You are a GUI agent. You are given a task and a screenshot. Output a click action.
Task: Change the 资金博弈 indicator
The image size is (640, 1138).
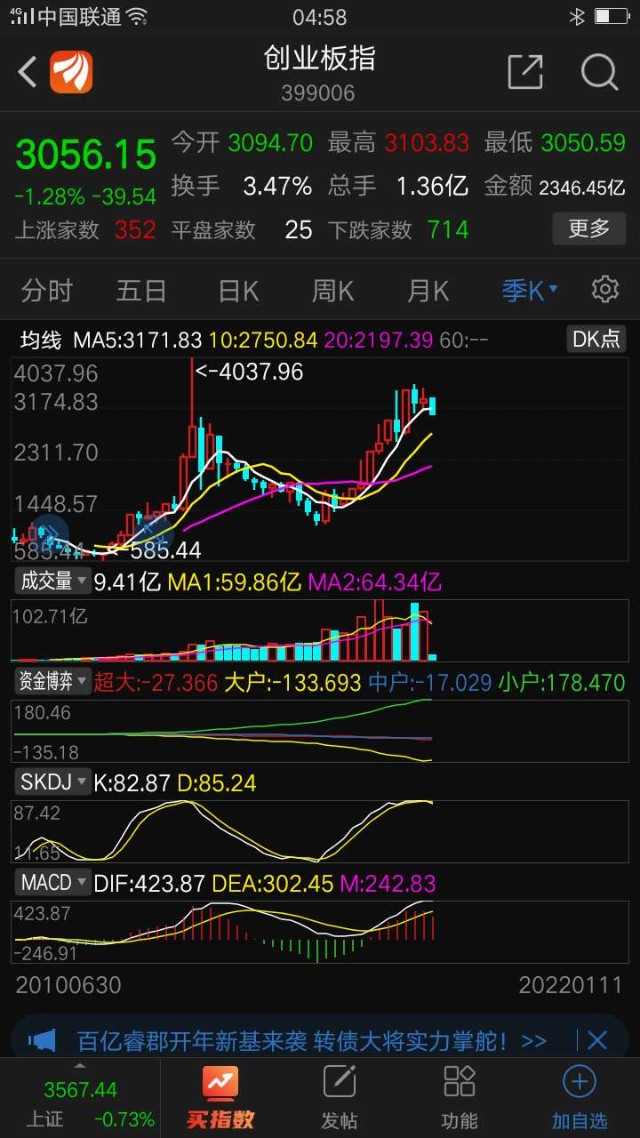[52, 682]
